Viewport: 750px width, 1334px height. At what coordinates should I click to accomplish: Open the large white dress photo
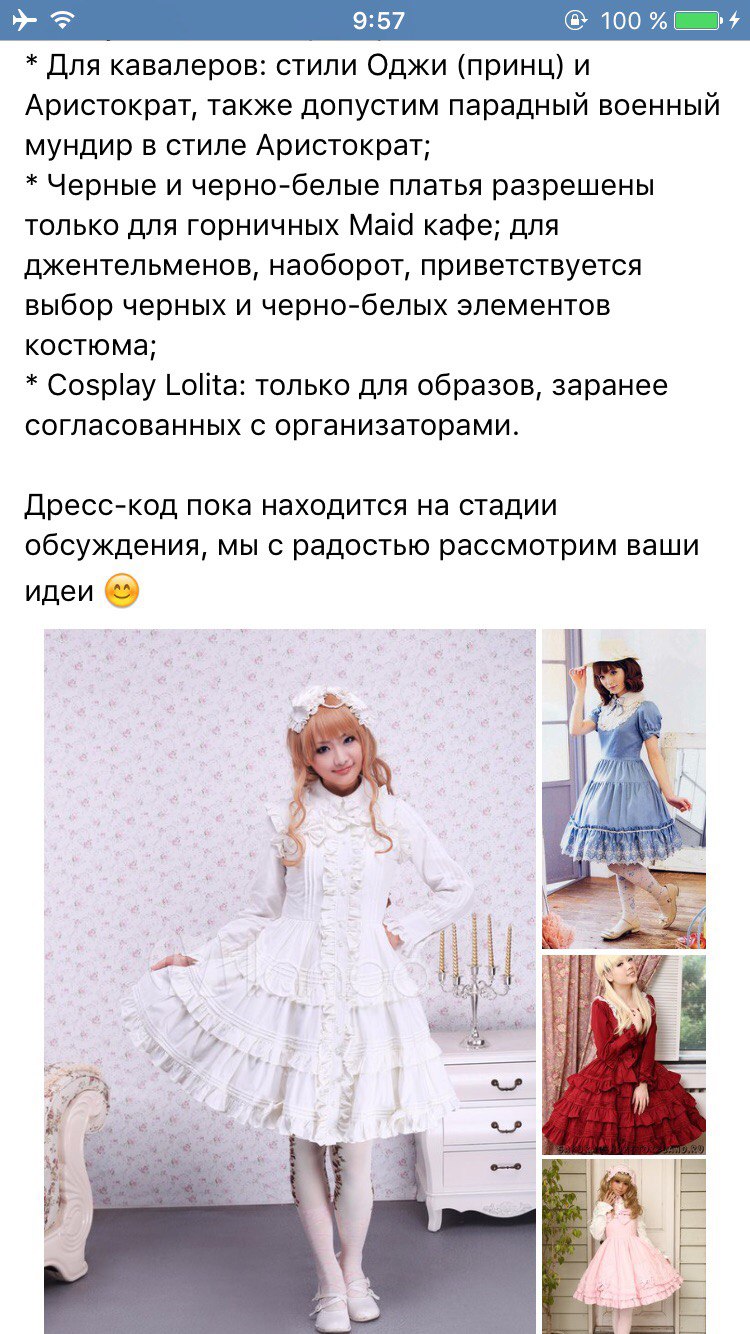coord(290,981)
